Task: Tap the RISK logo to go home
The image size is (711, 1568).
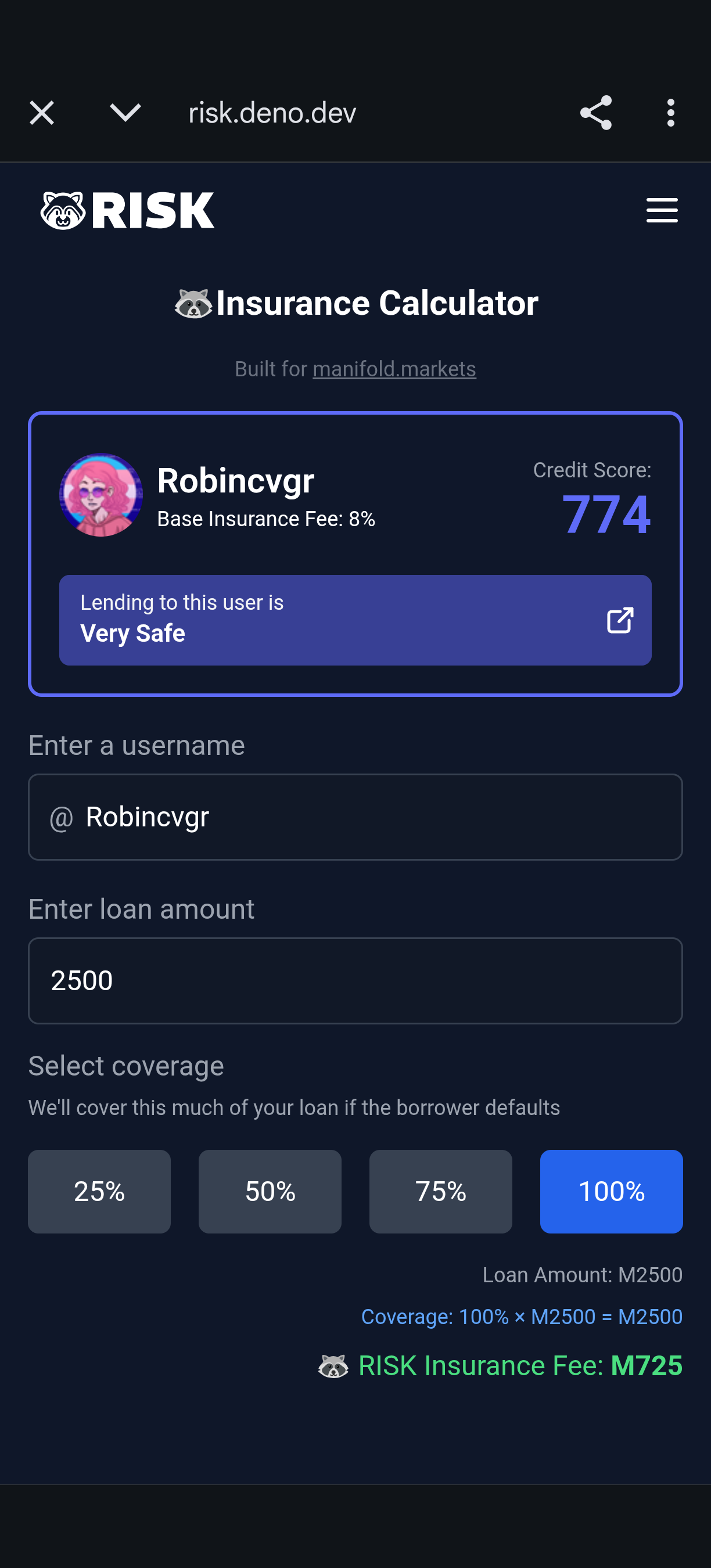Action: (x=127, y=211)
